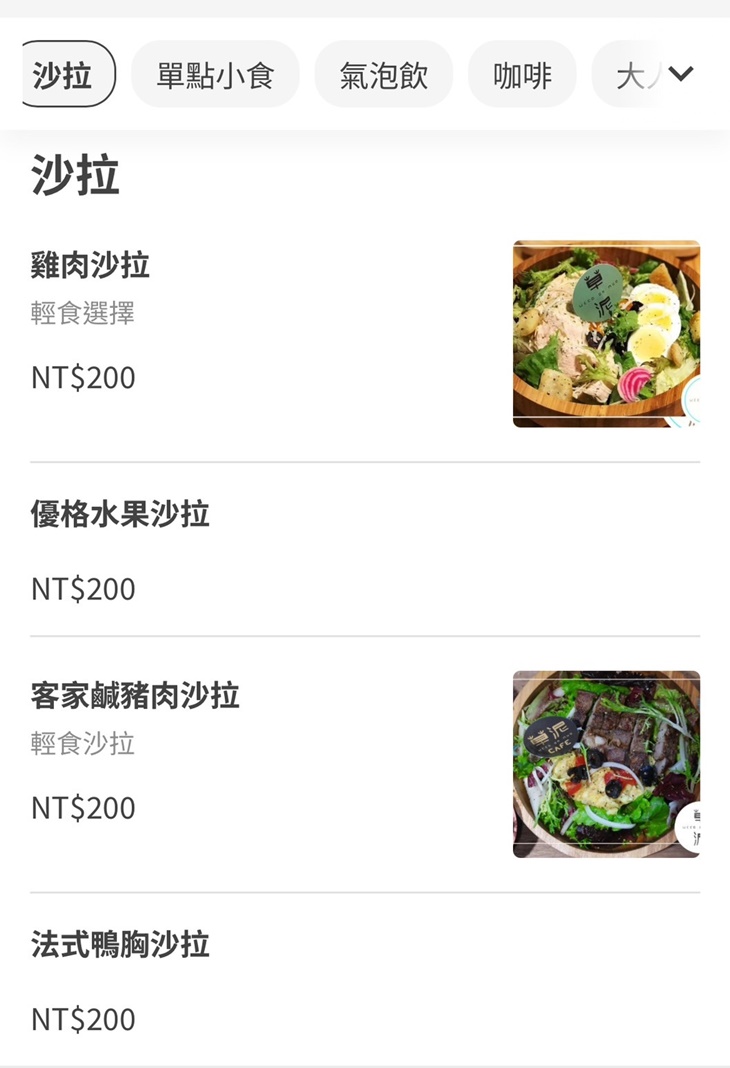The image size is (730, 1068).
Task: Click the 輕食選擇 description text
Action: pos(83,312)
